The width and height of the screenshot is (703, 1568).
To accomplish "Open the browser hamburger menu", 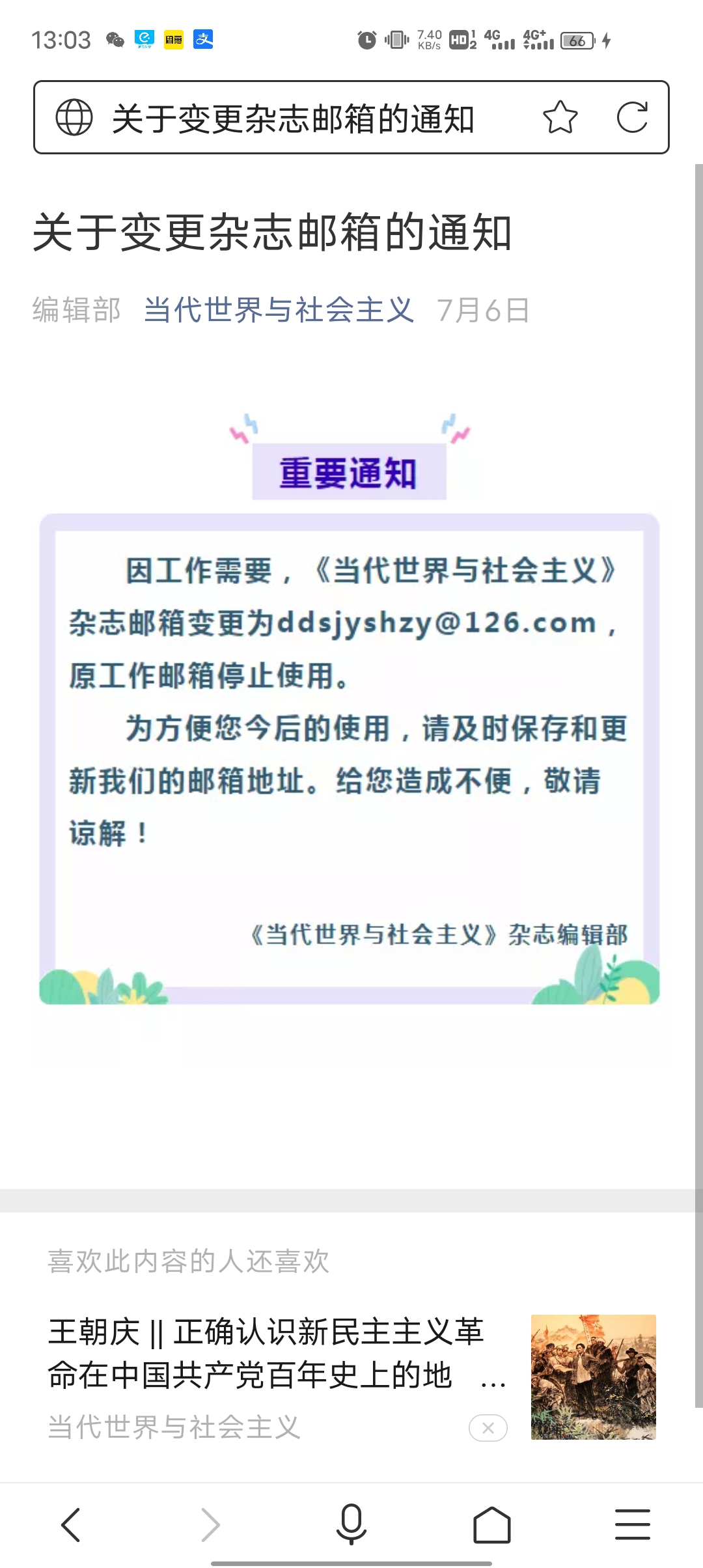I will pos(633,1524).
